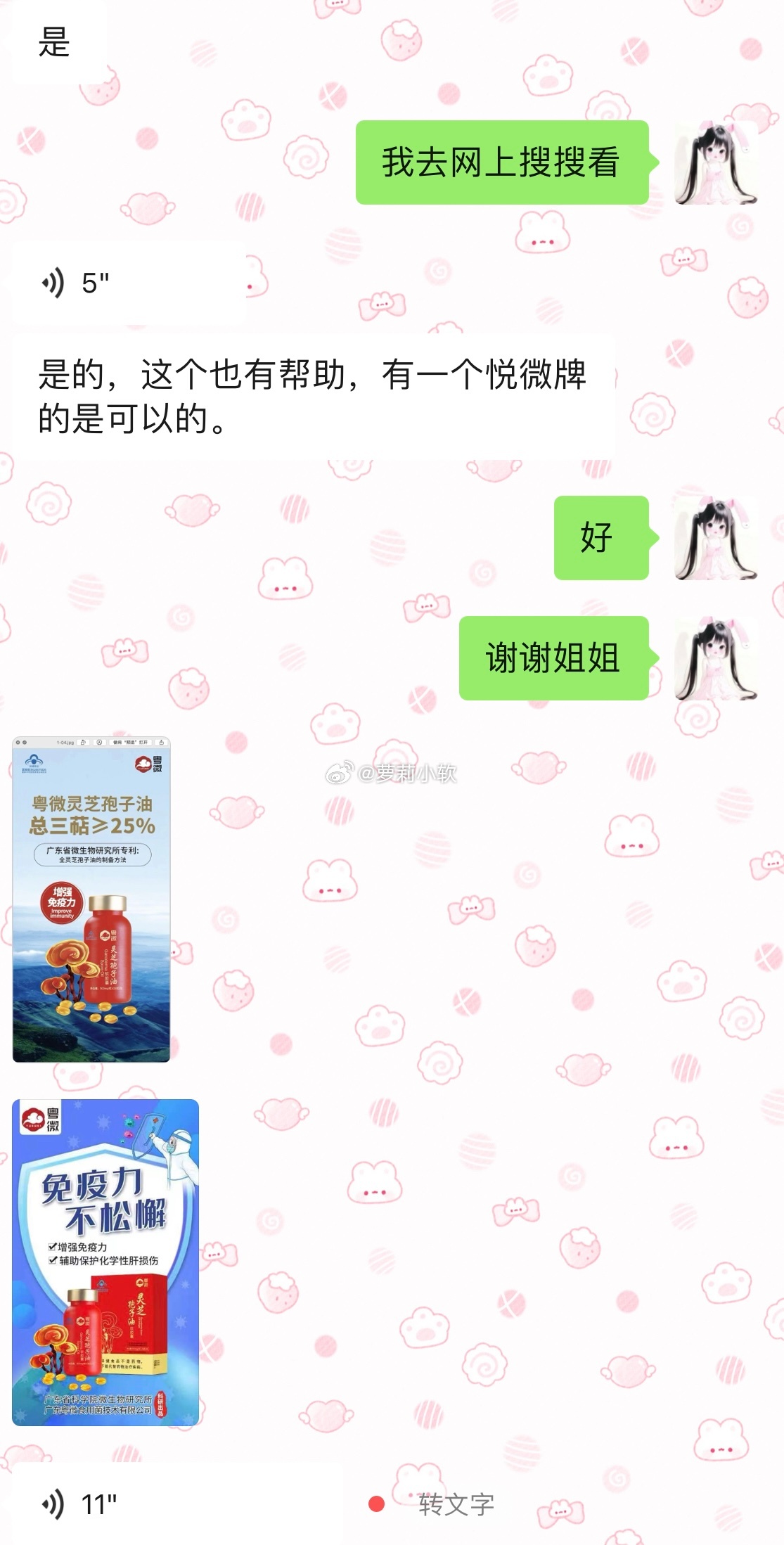Open the 免疫力不松懈 poster image

point(105,1262)
